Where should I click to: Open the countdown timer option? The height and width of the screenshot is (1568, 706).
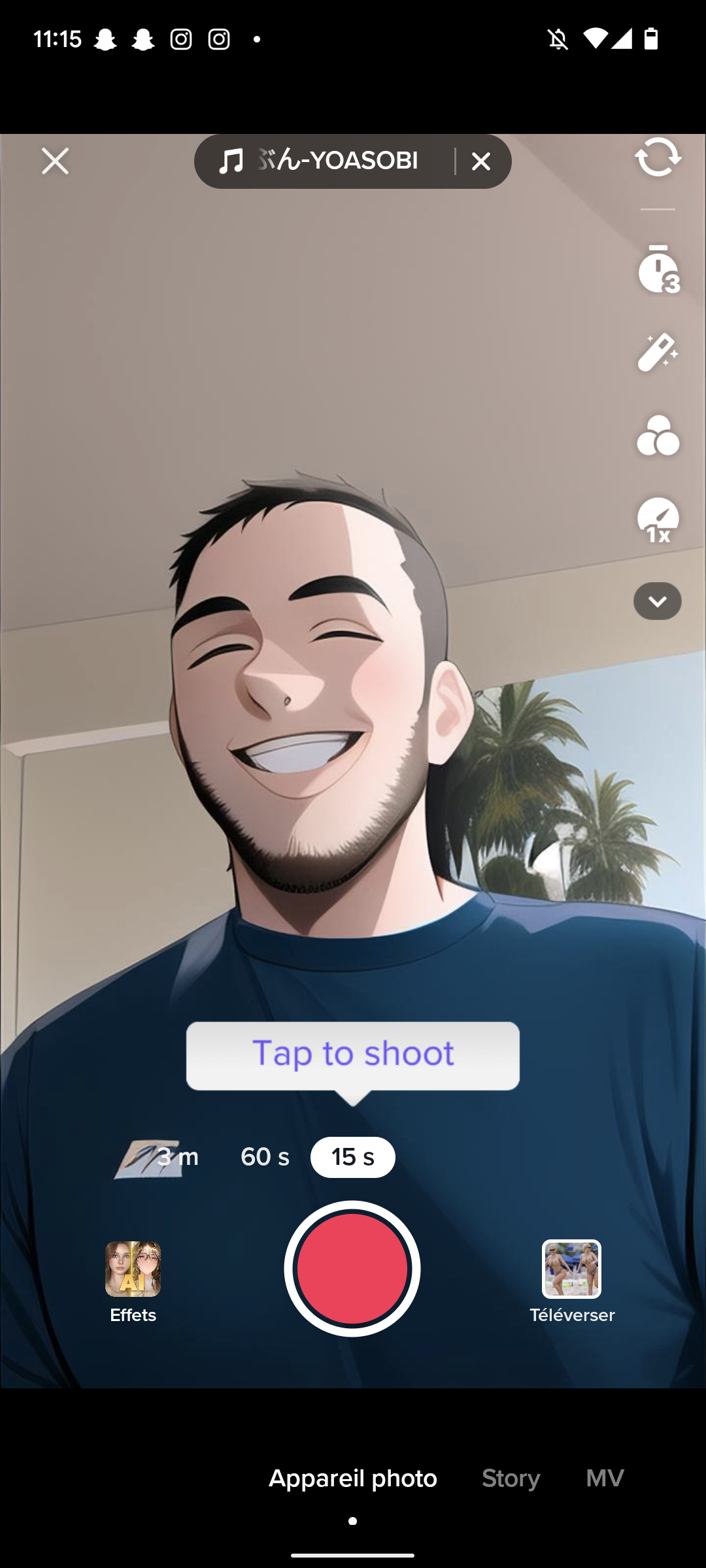(x=658, y=269)
